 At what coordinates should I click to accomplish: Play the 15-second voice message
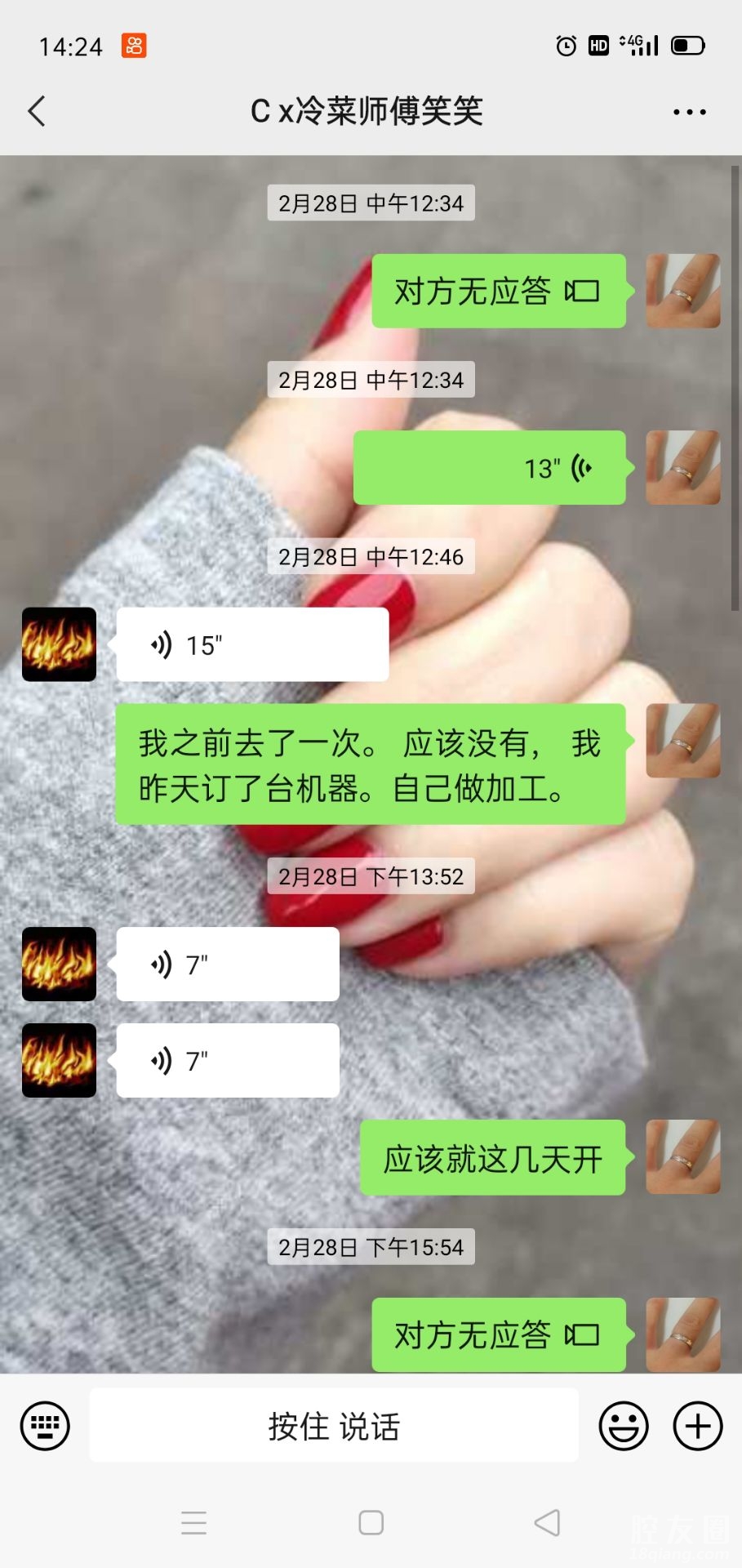[251, 644]
